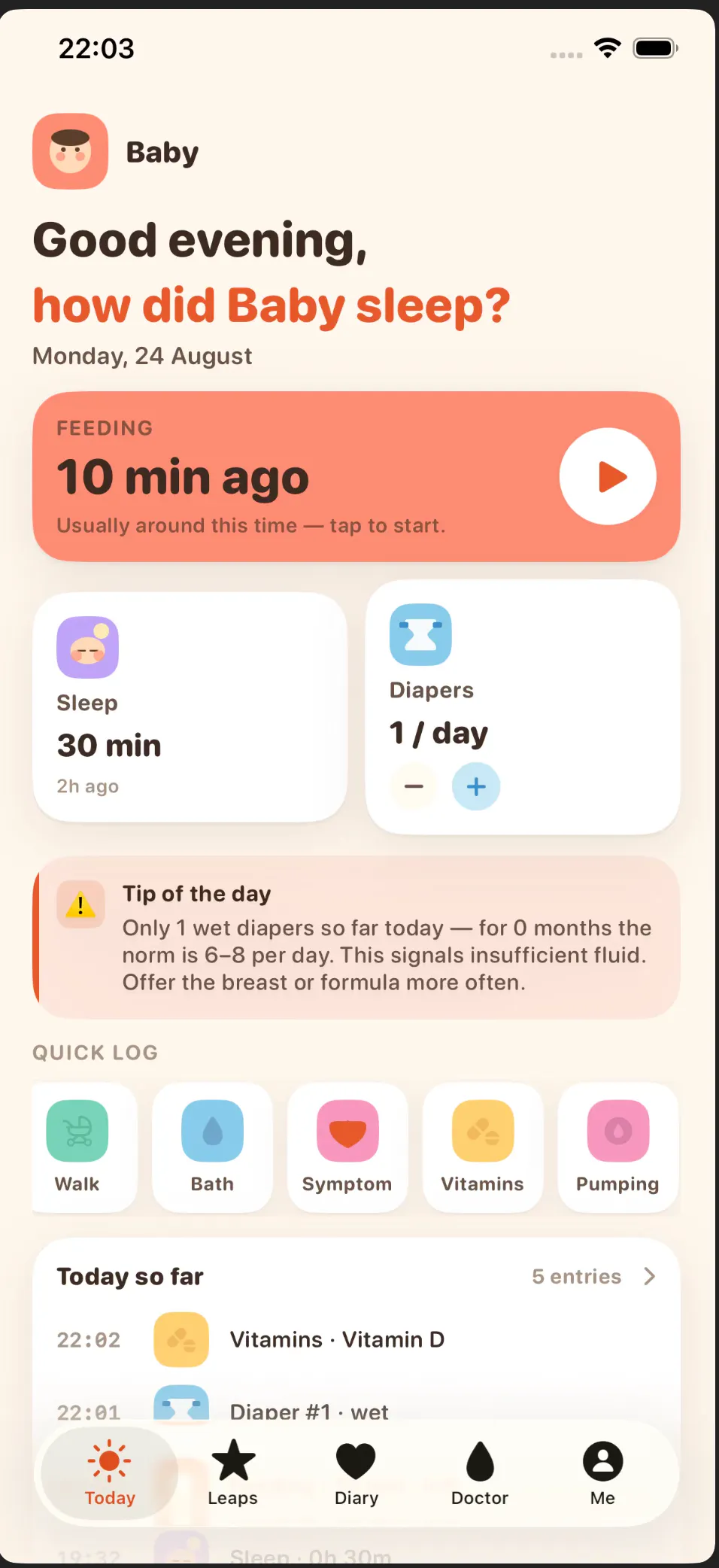Viewport: 719px width, 1568px height.
Task: Log Vitamins from quick log
Action: [x=483, y=1147]
